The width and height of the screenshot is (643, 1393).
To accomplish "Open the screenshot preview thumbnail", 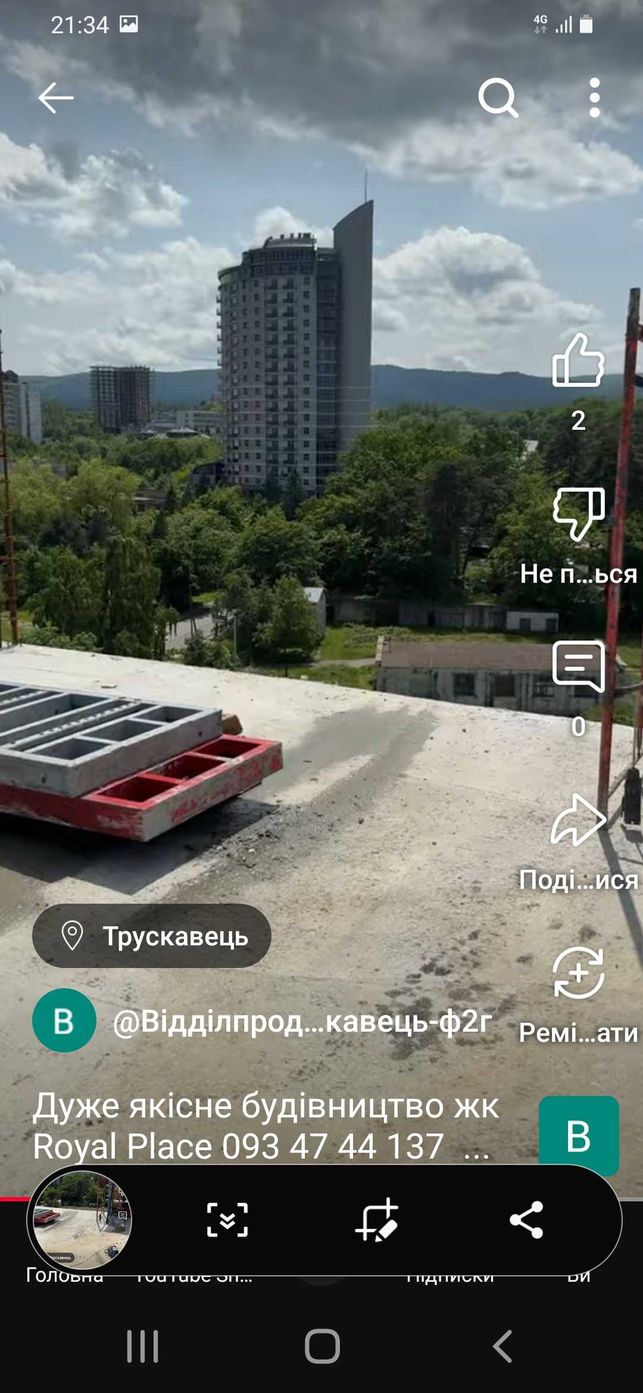I will [x=80, y=1220].
